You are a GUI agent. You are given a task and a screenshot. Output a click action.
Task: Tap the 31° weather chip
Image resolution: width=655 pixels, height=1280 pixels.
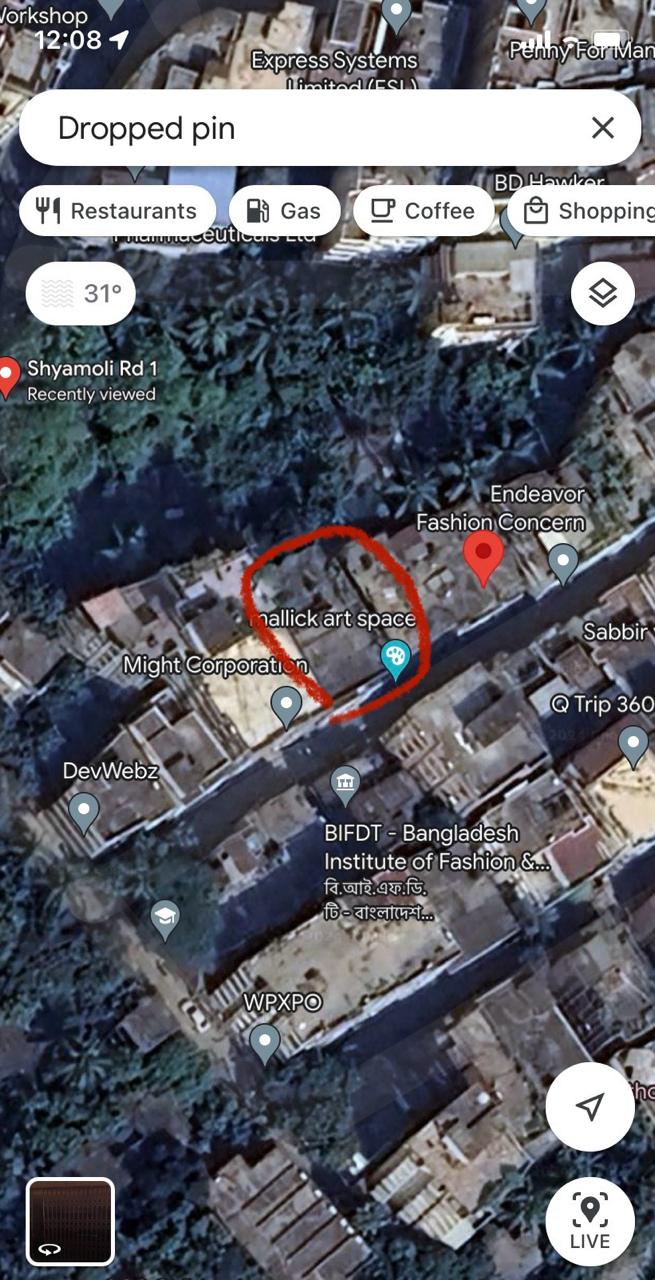coord(81,293)
